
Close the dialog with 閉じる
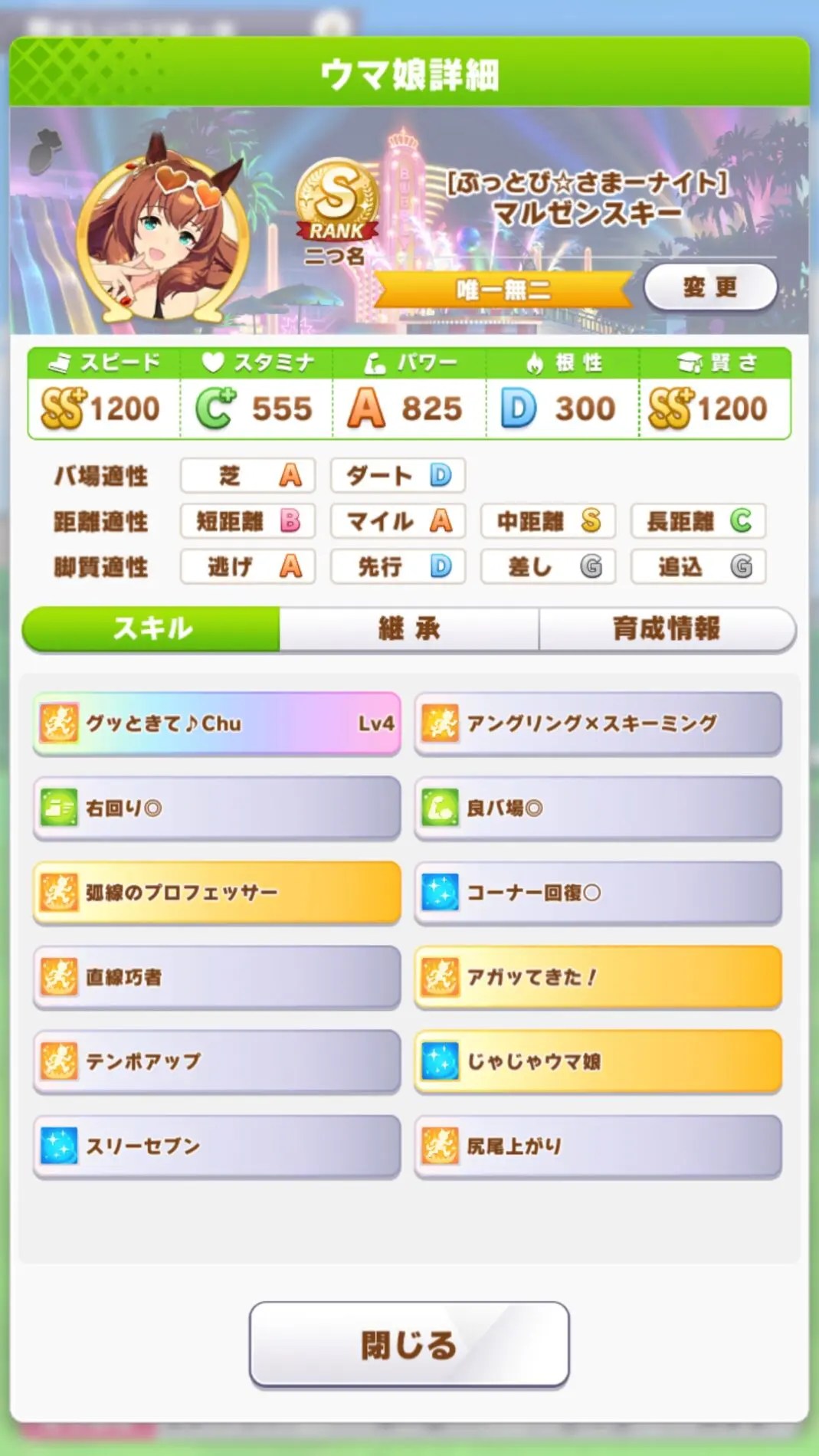[409, 1344]
